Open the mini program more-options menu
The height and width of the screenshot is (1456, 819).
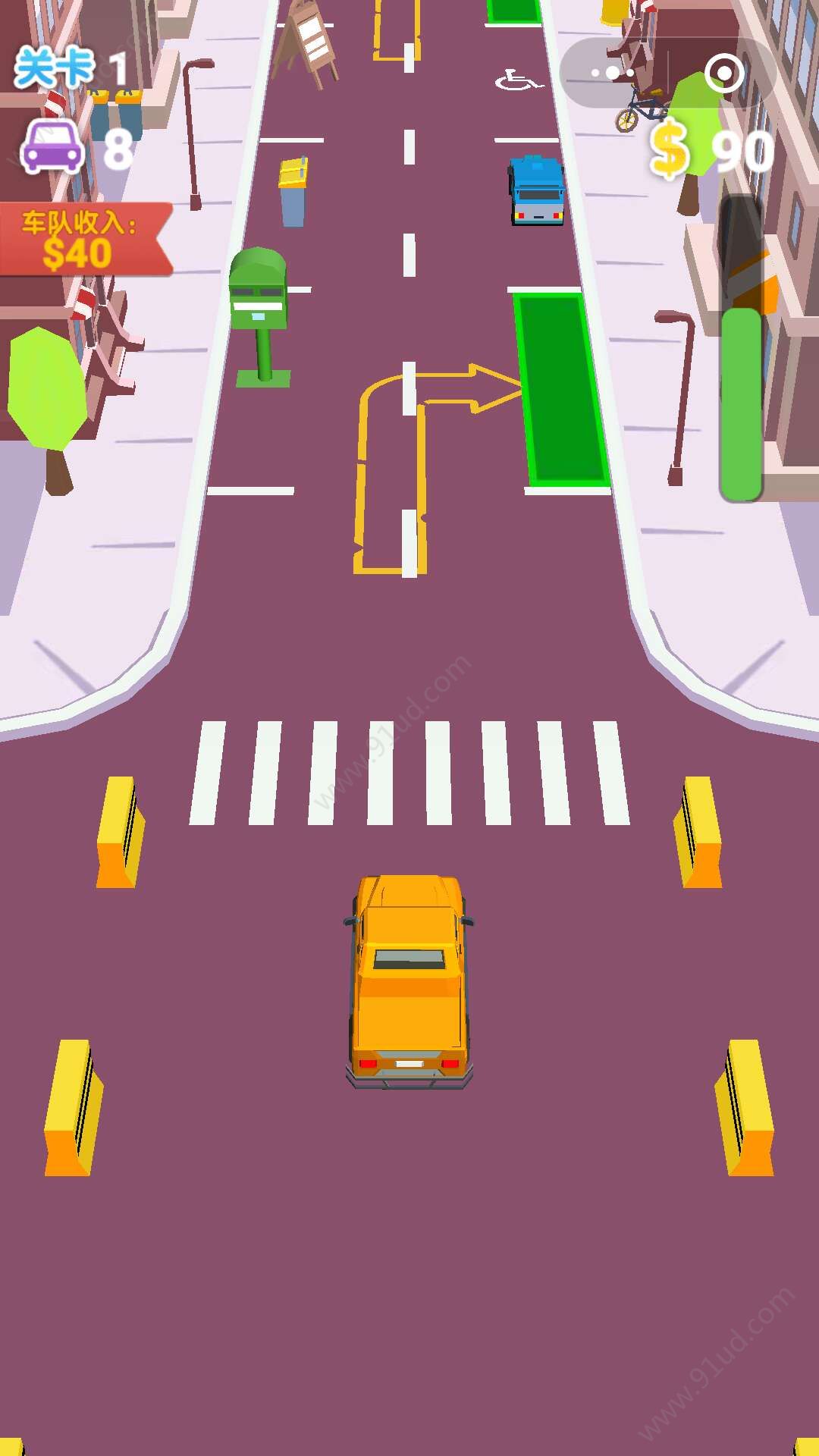coord(613,74)
